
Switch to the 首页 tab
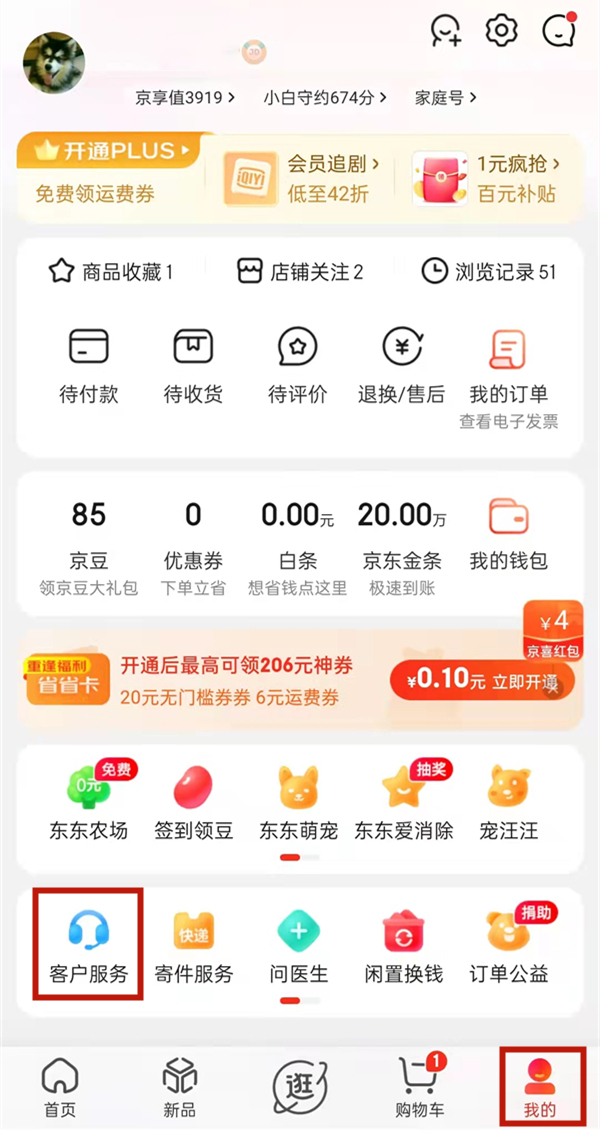59,1088
